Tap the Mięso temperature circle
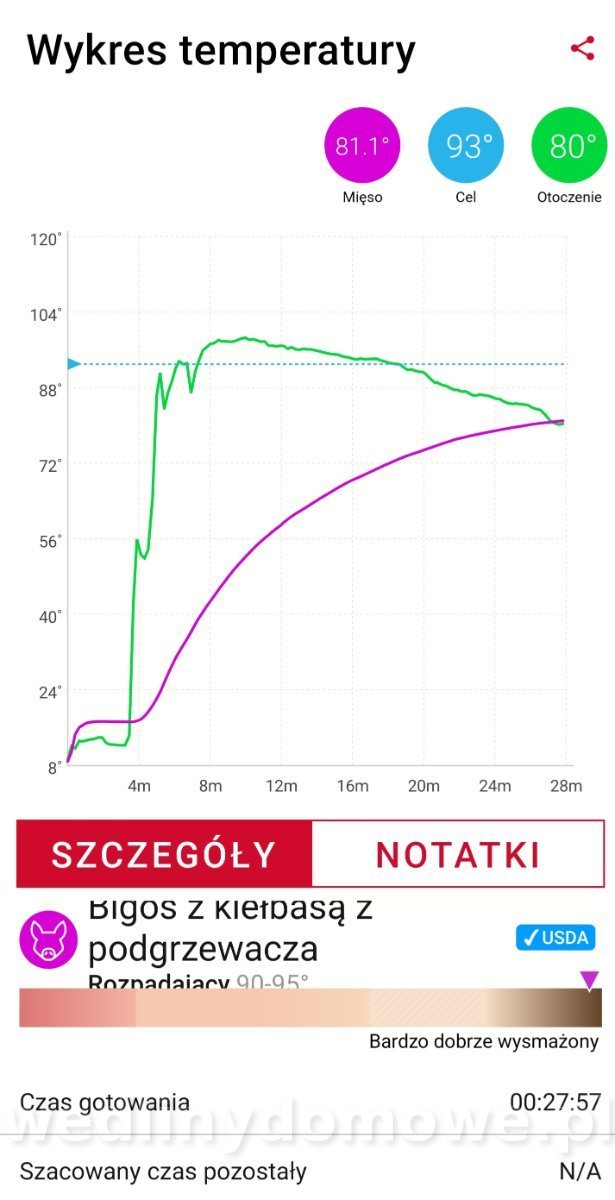 coord(361,147)
